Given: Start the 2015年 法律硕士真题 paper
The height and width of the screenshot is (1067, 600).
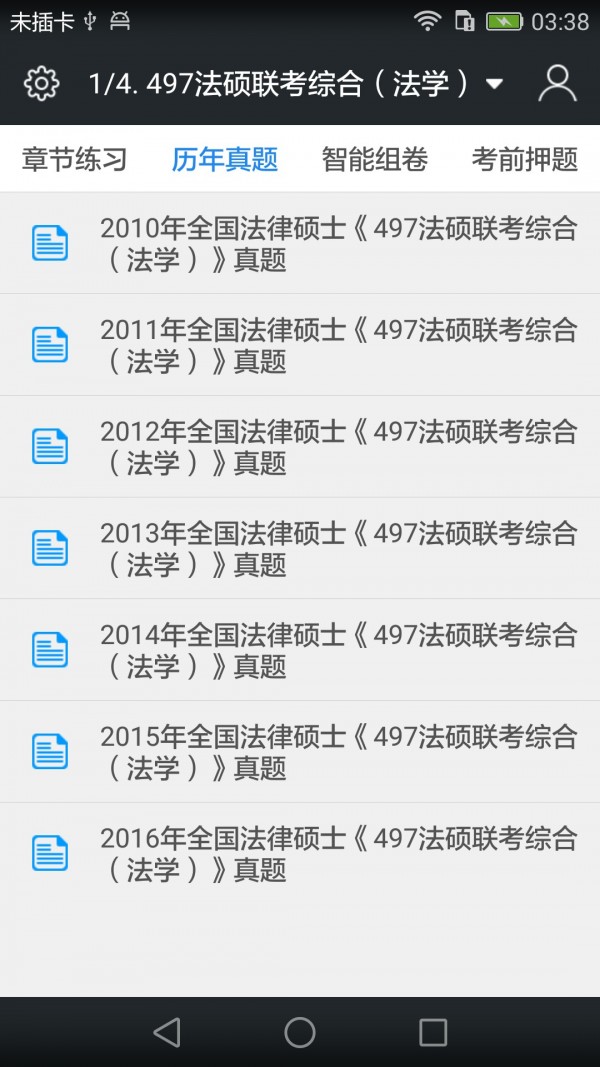Looking at the screenshot, I should 300,752.
